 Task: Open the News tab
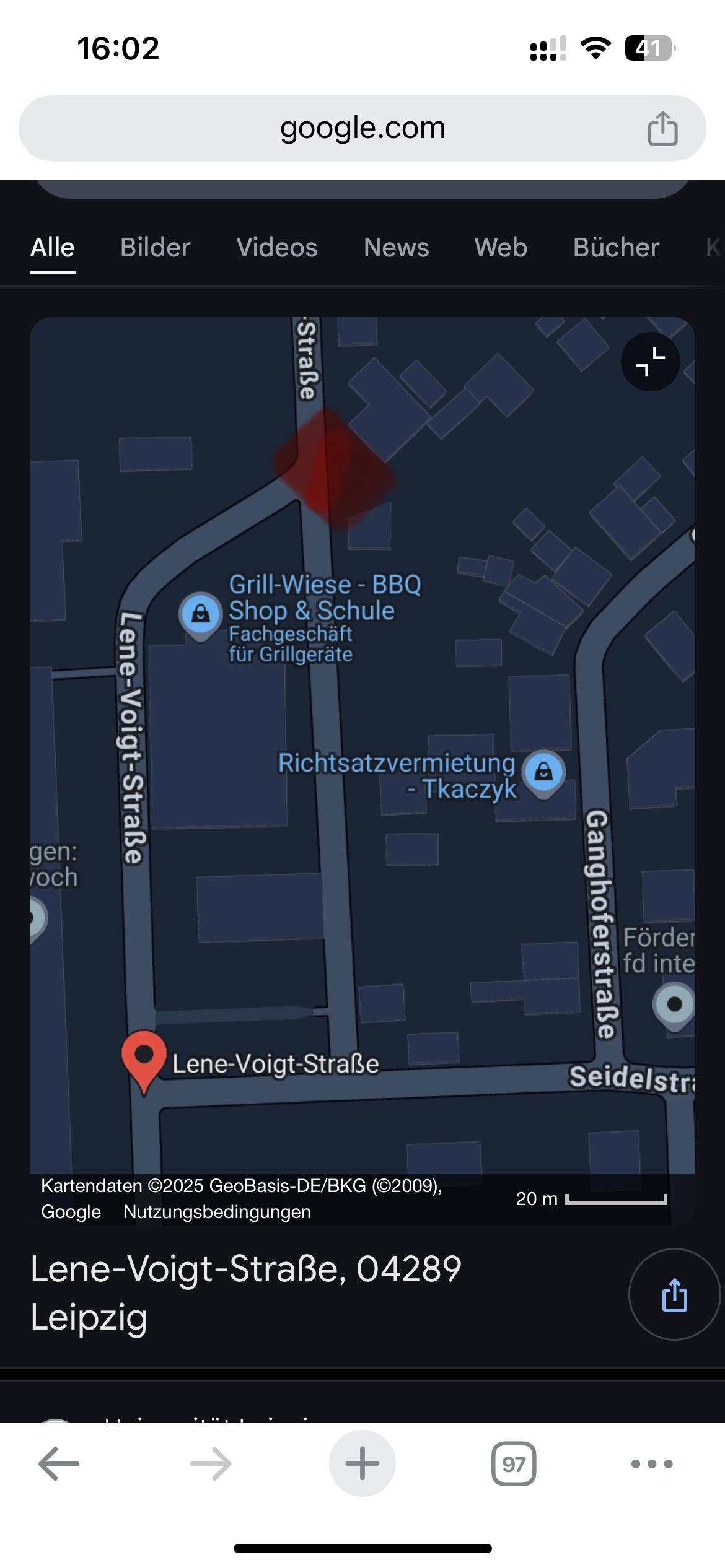396,248
